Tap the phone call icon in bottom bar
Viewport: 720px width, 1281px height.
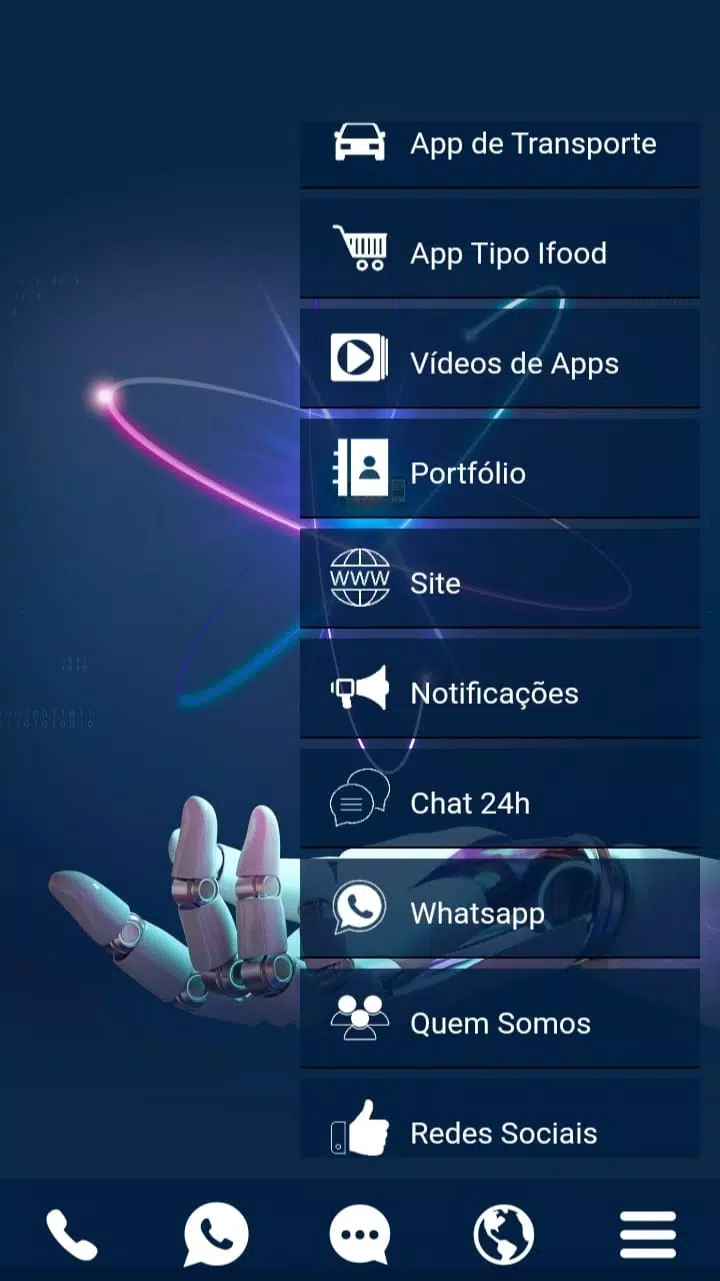(72, 1234)
